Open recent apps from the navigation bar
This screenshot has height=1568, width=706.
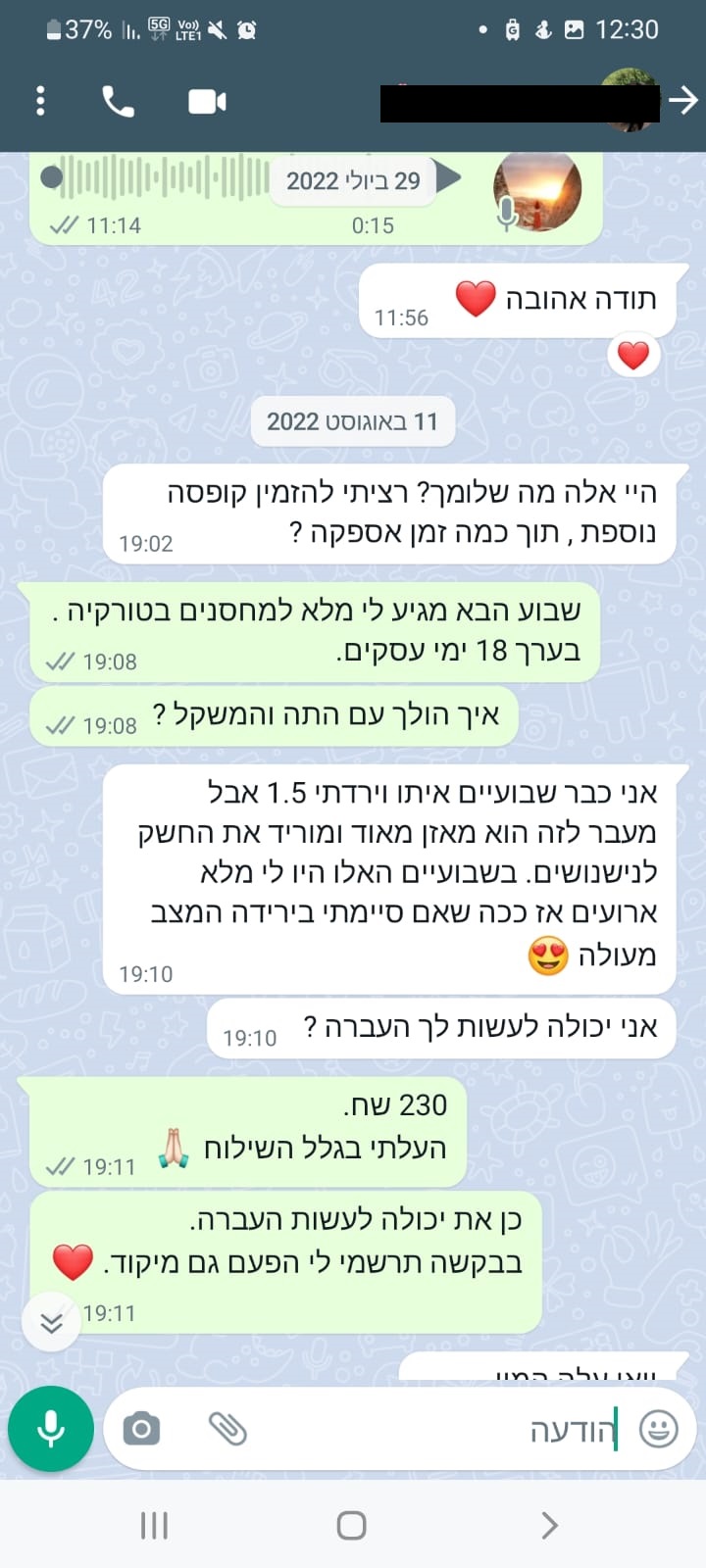[154, 1525]
